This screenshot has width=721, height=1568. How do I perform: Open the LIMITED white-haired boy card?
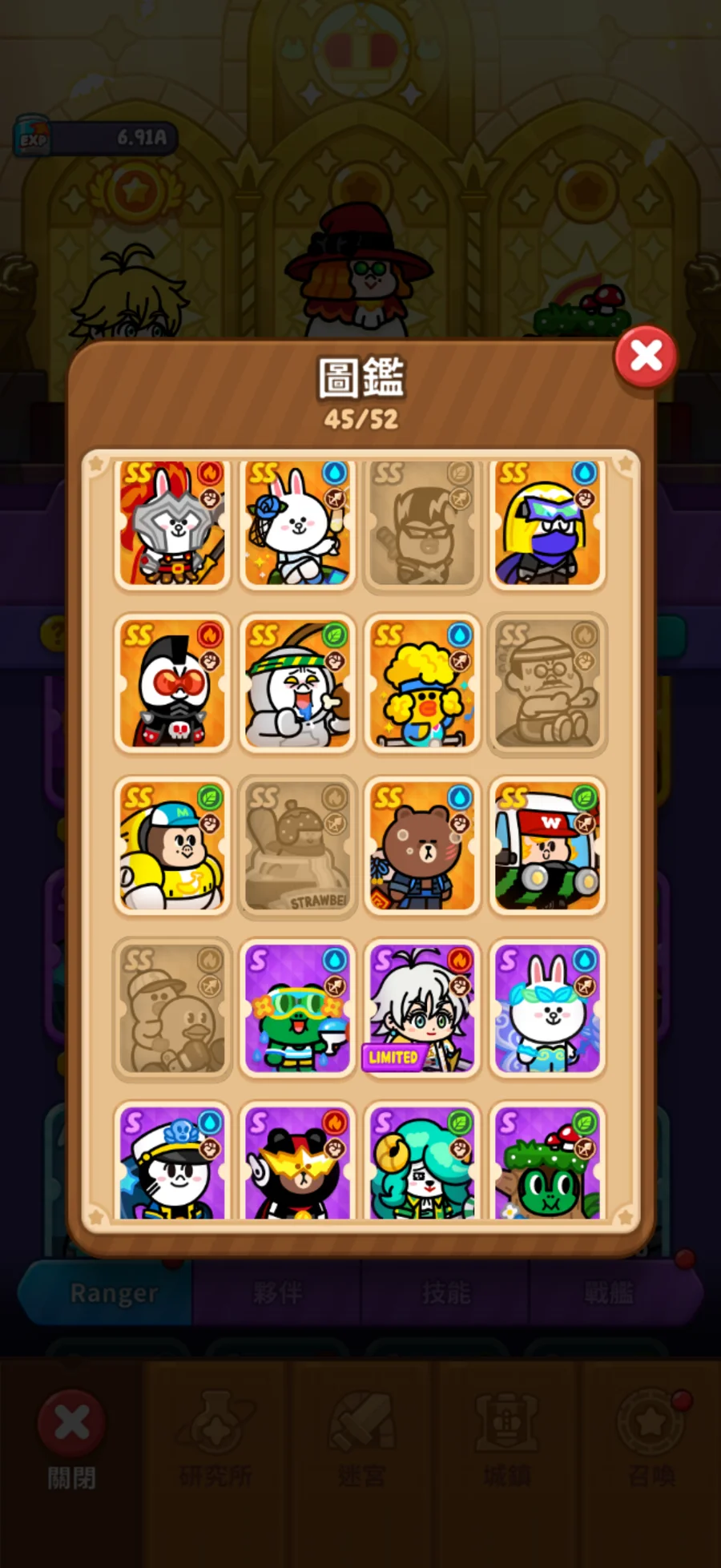point(422,1009)
